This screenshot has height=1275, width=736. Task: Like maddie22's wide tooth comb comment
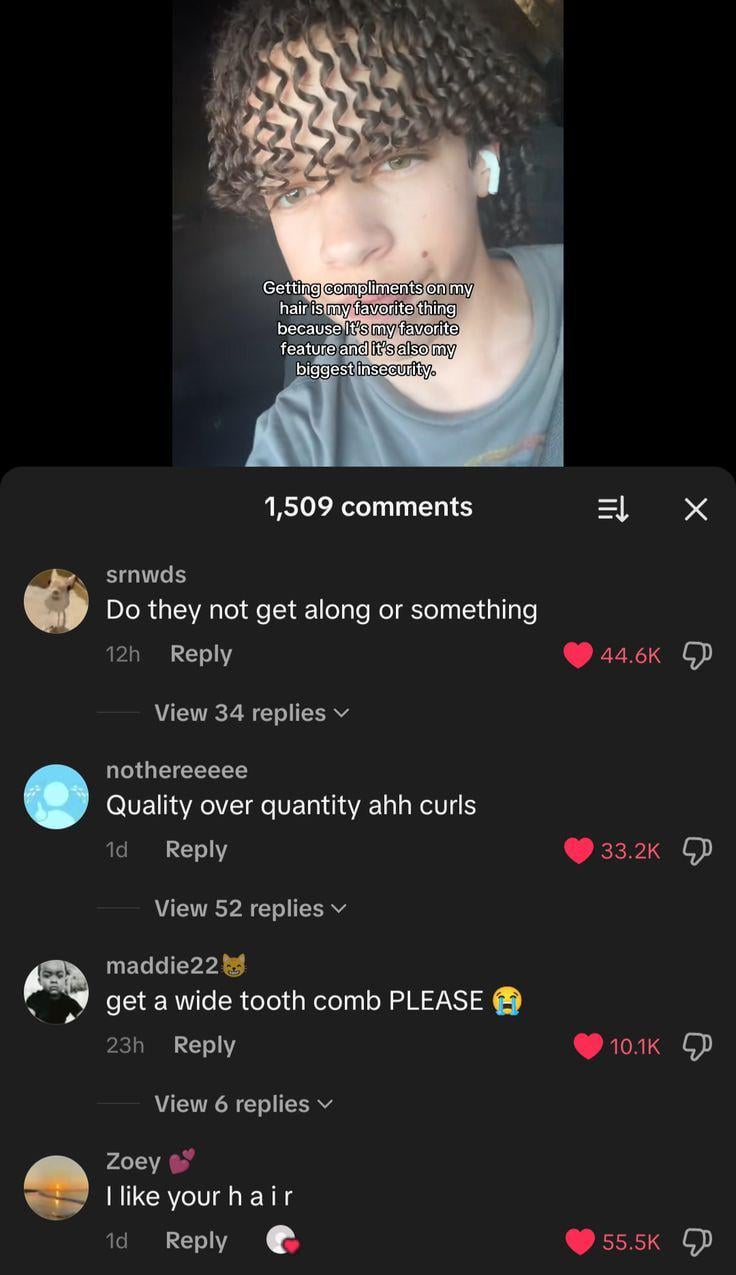coord(588,1046)
